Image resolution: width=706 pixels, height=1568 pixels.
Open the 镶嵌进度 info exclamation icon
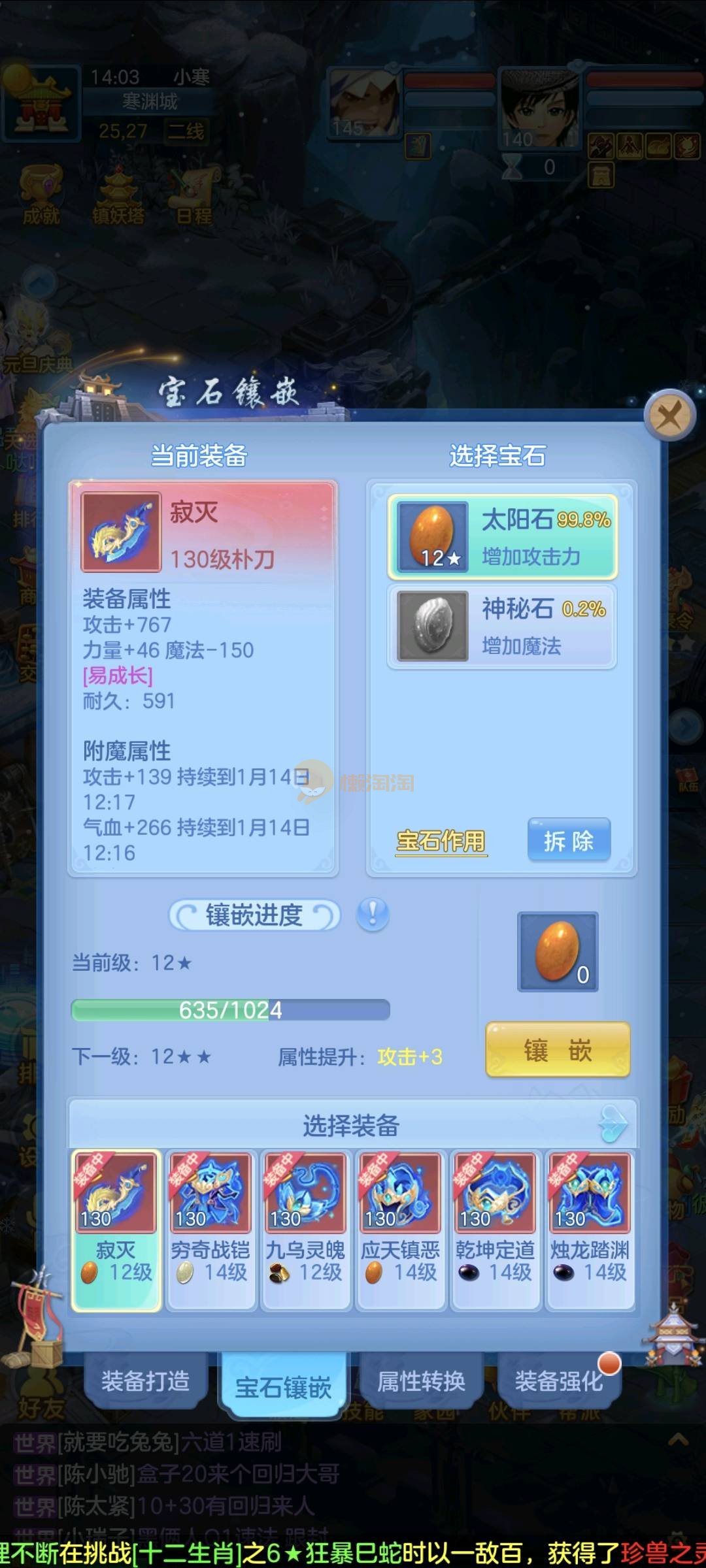click(x=373, y=914)
